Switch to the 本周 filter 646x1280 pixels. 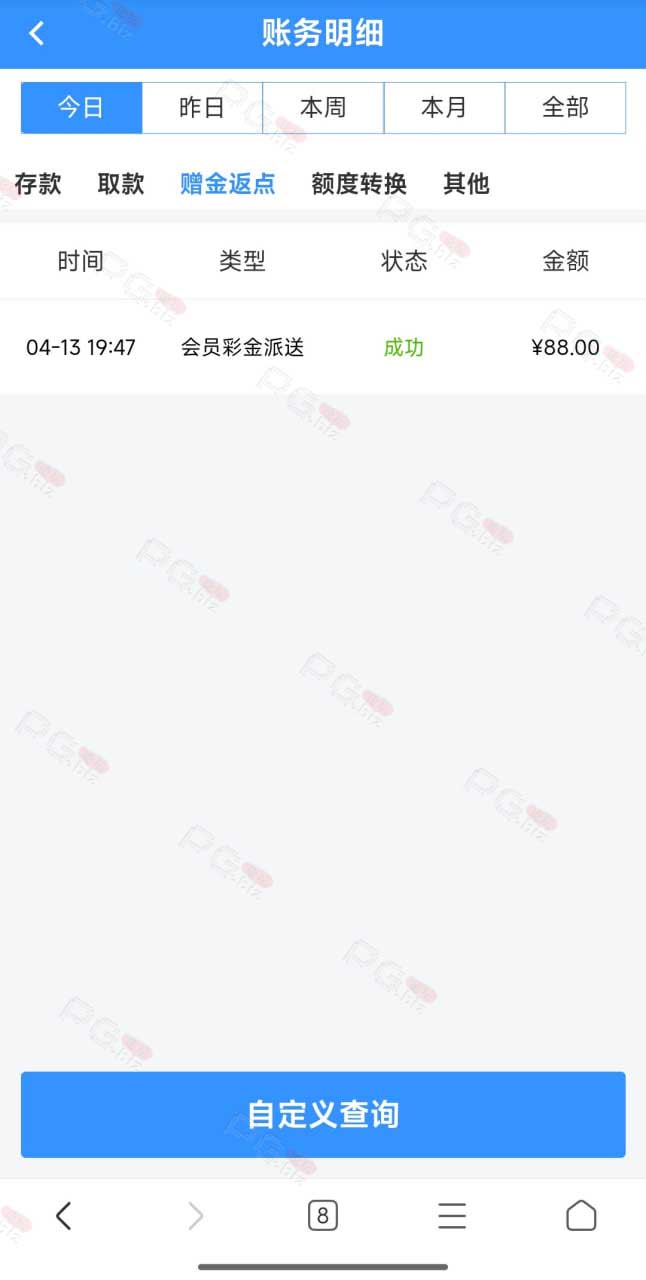[323, 108]
